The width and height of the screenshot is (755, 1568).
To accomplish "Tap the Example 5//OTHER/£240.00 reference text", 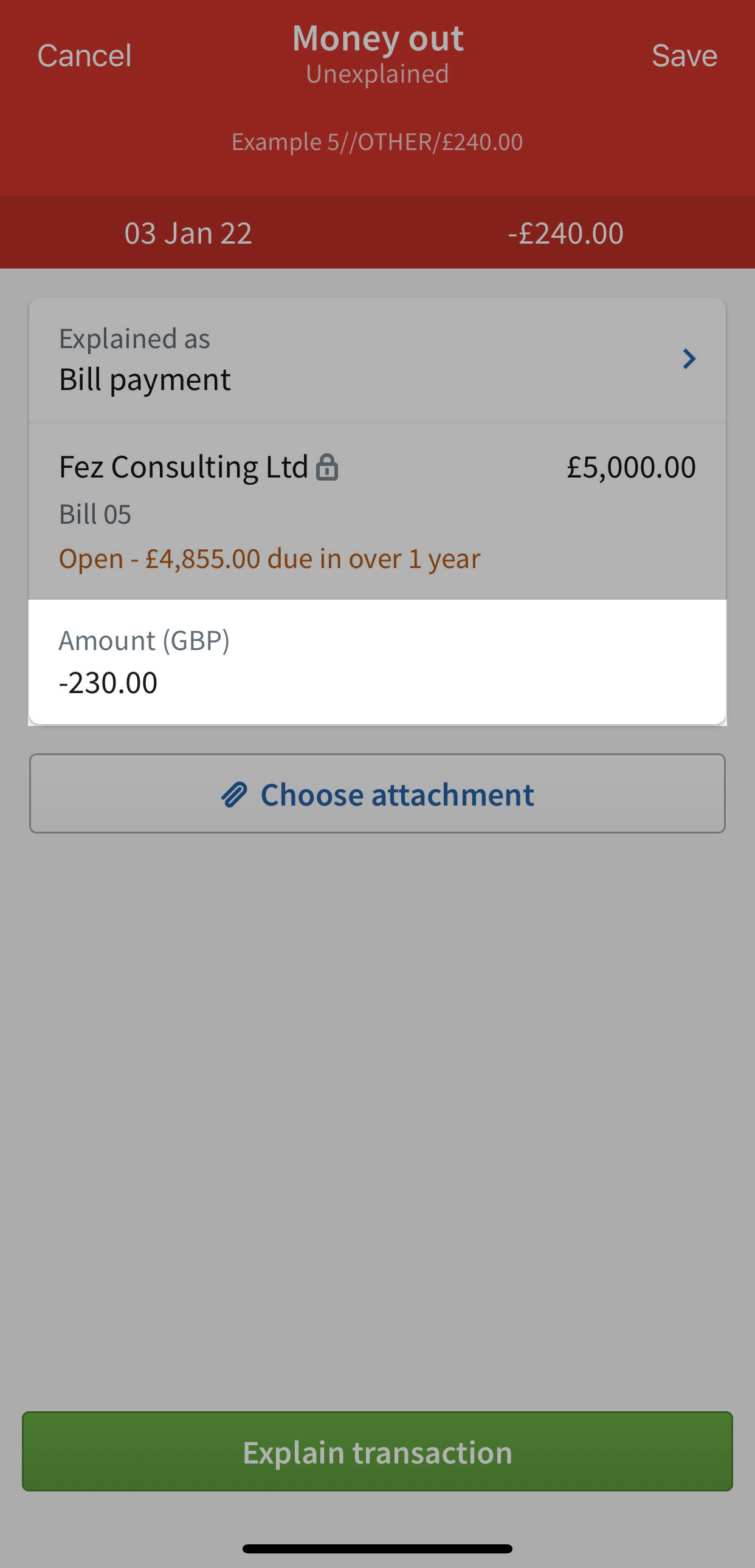I will pos(376,141).
